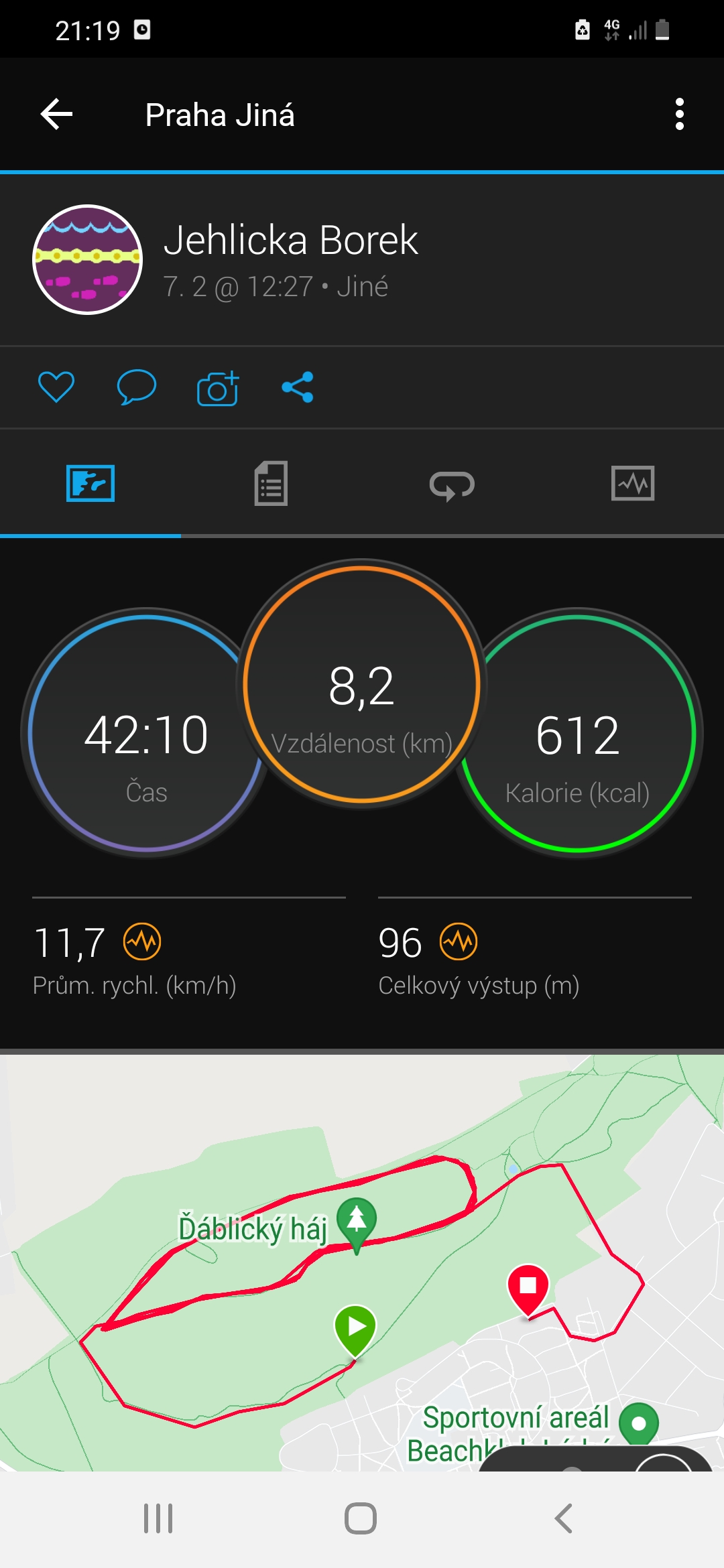
Task: Tap Jehlicka Borek's profile avatar
Action: 88,259
